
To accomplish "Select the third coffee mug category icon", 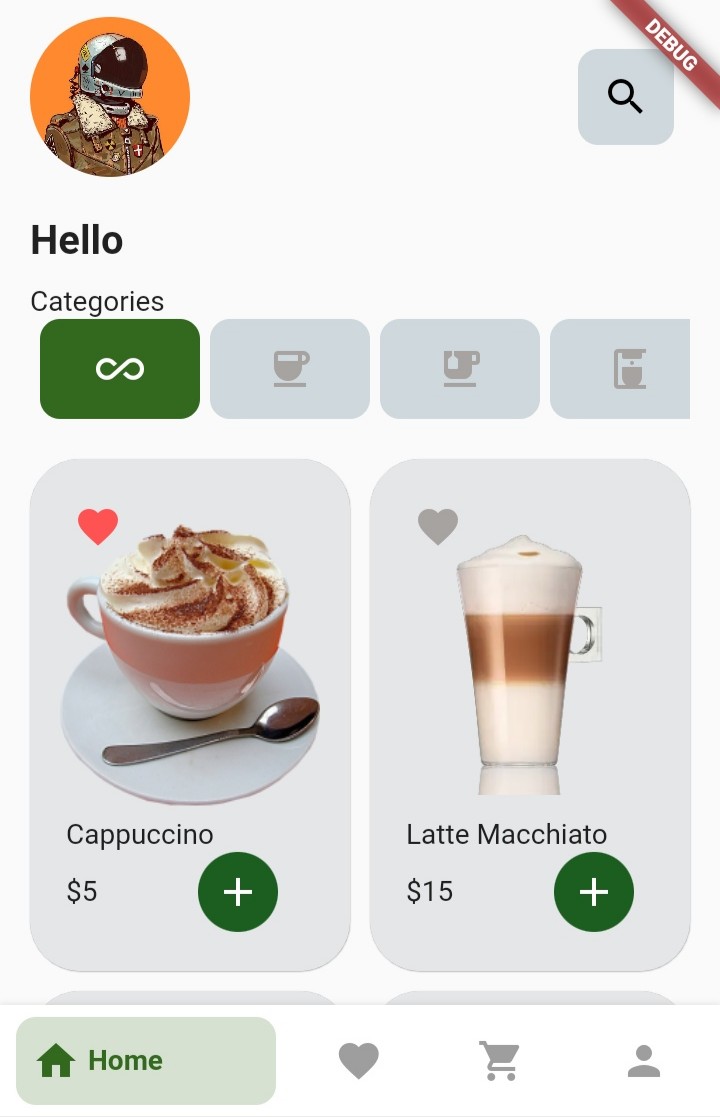I will tap(459, 368).
